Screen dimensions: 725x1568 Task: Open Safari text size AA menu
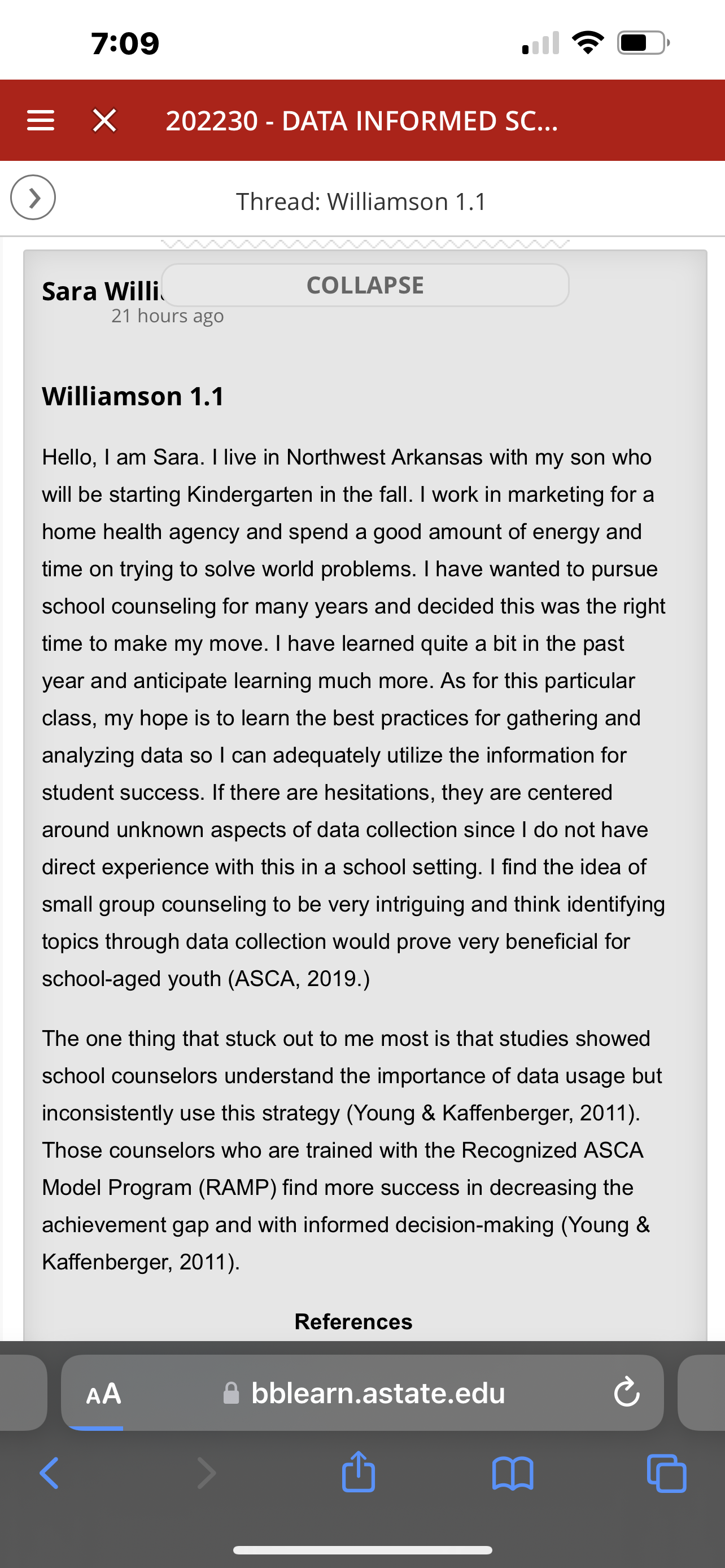click(103, 1392)
